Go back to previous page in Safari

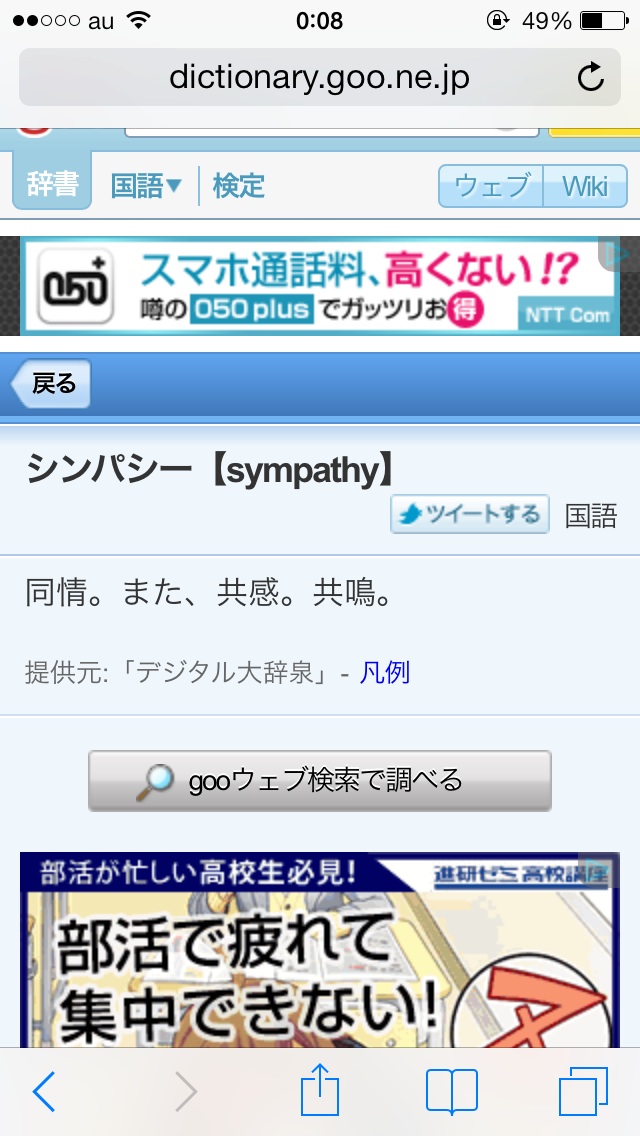(x=45, y=1092)
